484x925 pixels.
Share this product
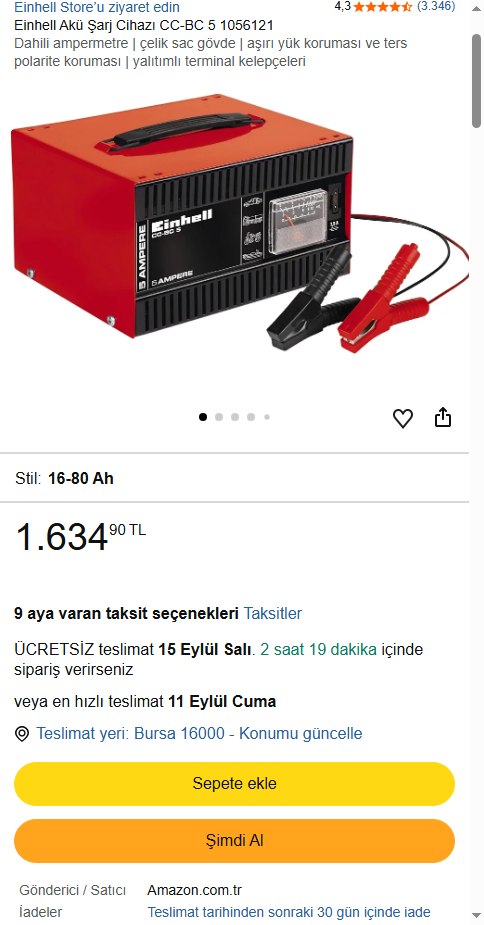click(x=443, y=418)
